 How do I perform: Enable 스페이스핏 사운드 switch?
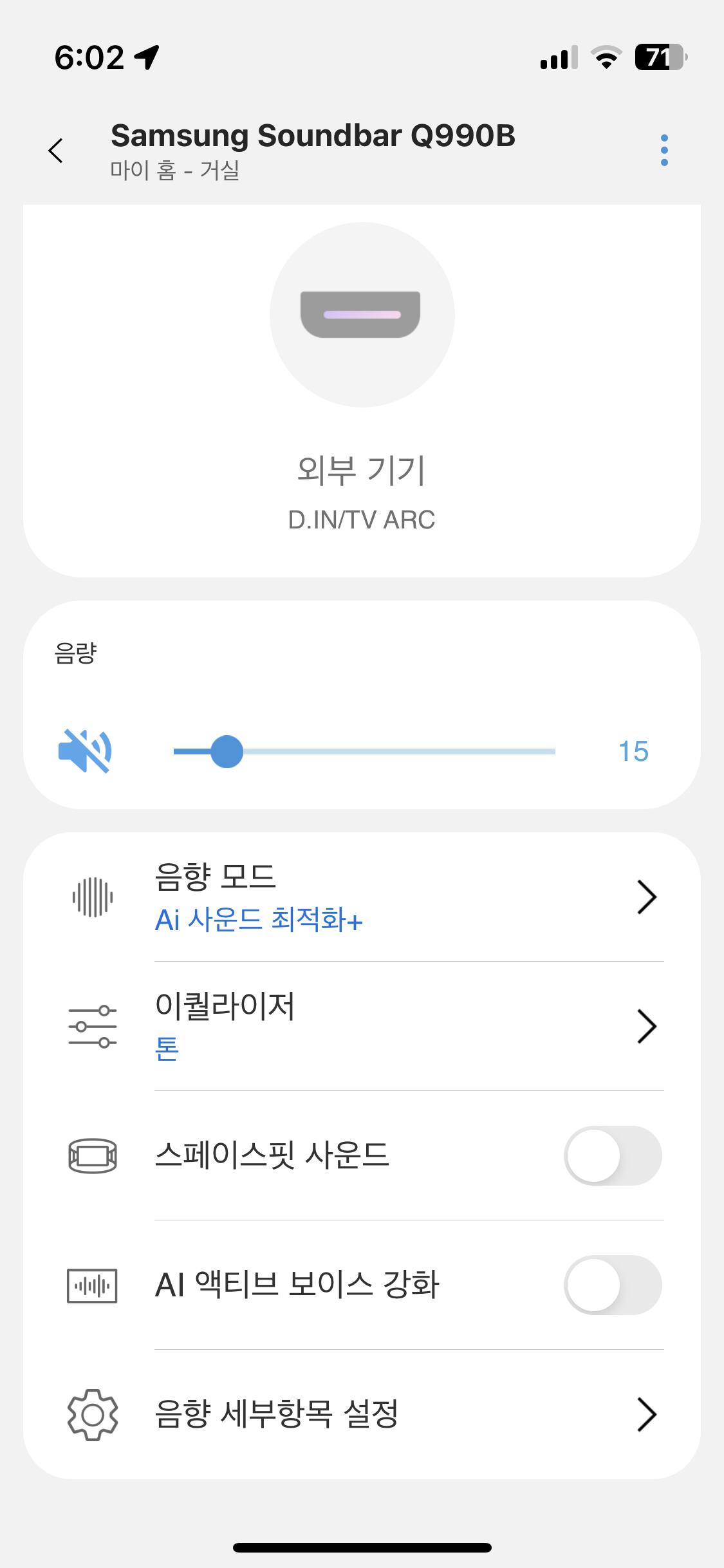(x=612, y=1155)
